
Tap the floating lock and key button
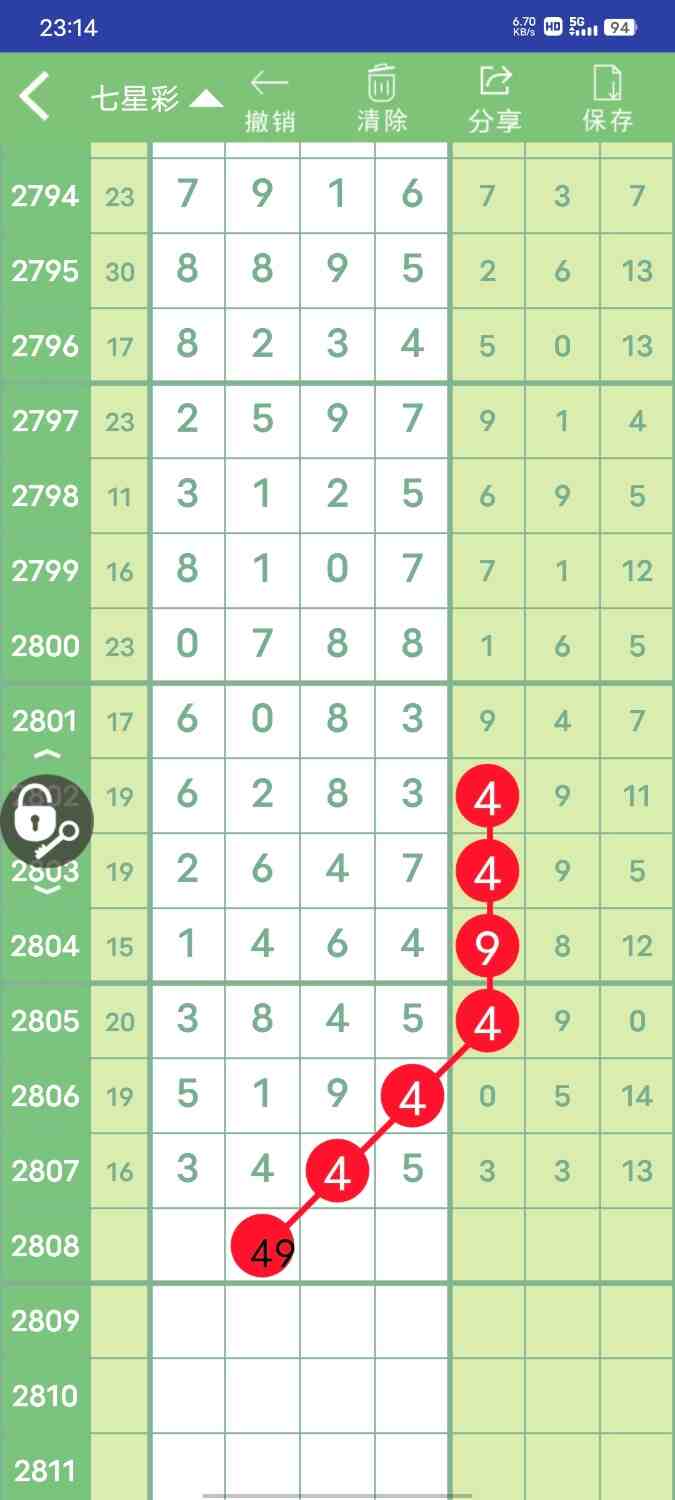point(46,822)
